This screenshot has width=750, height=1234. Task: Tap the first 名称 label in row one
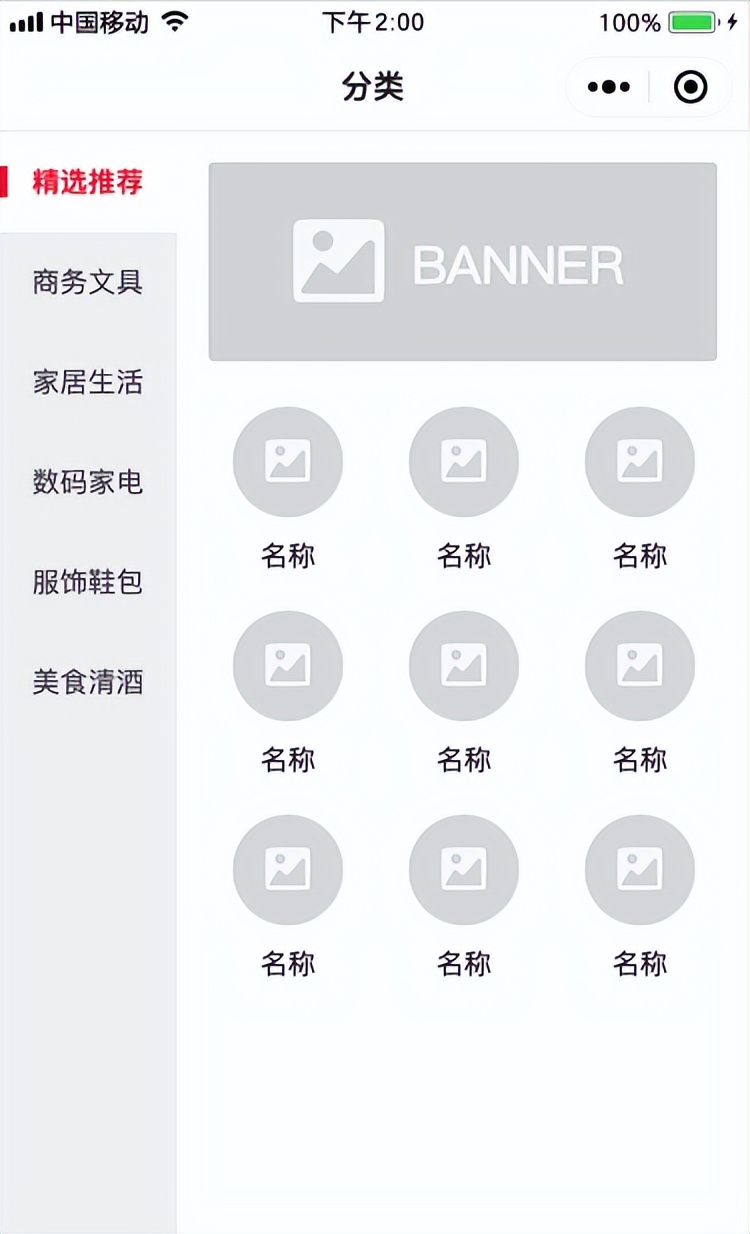[x=288, y=556]
